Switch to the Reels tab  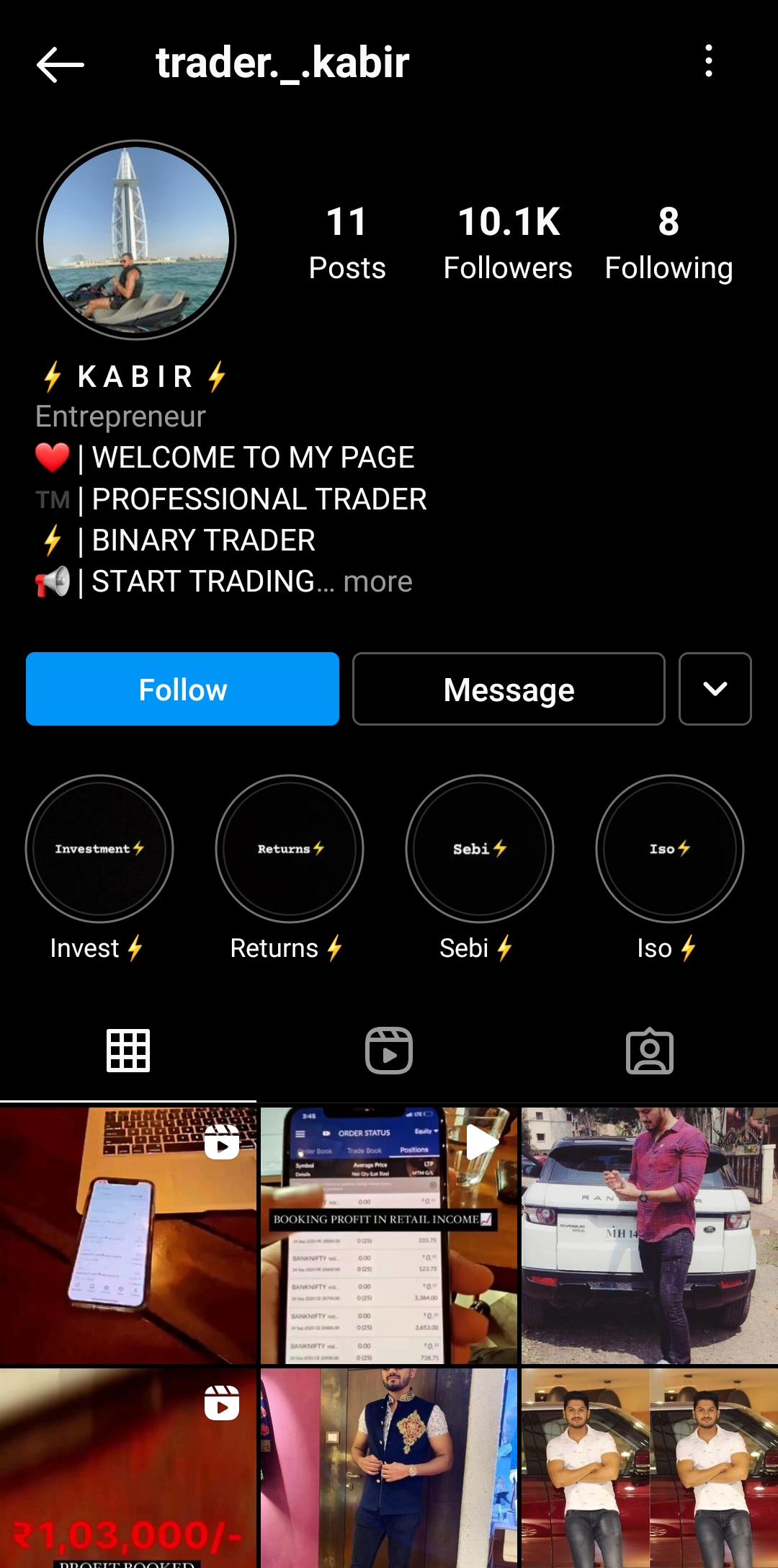[389, 1051]
